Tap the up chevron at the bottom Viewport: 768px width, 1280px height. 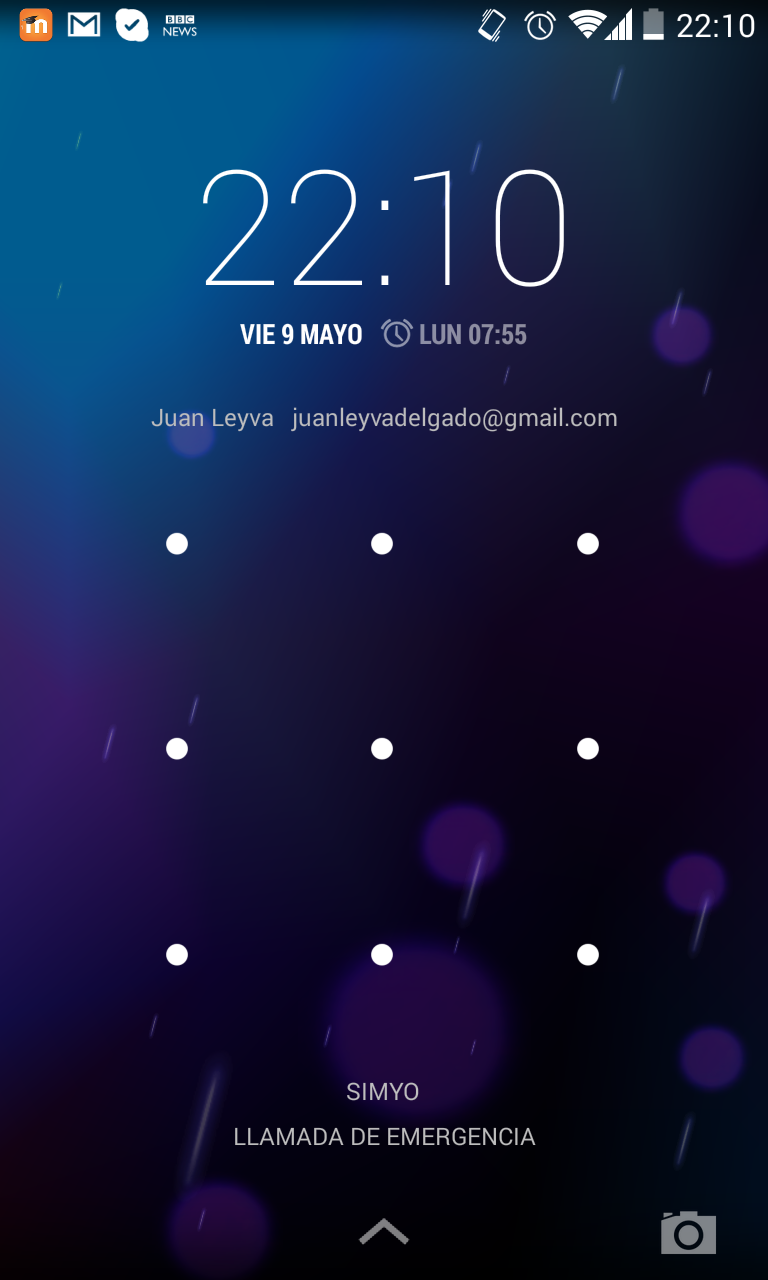(384, 1232)
